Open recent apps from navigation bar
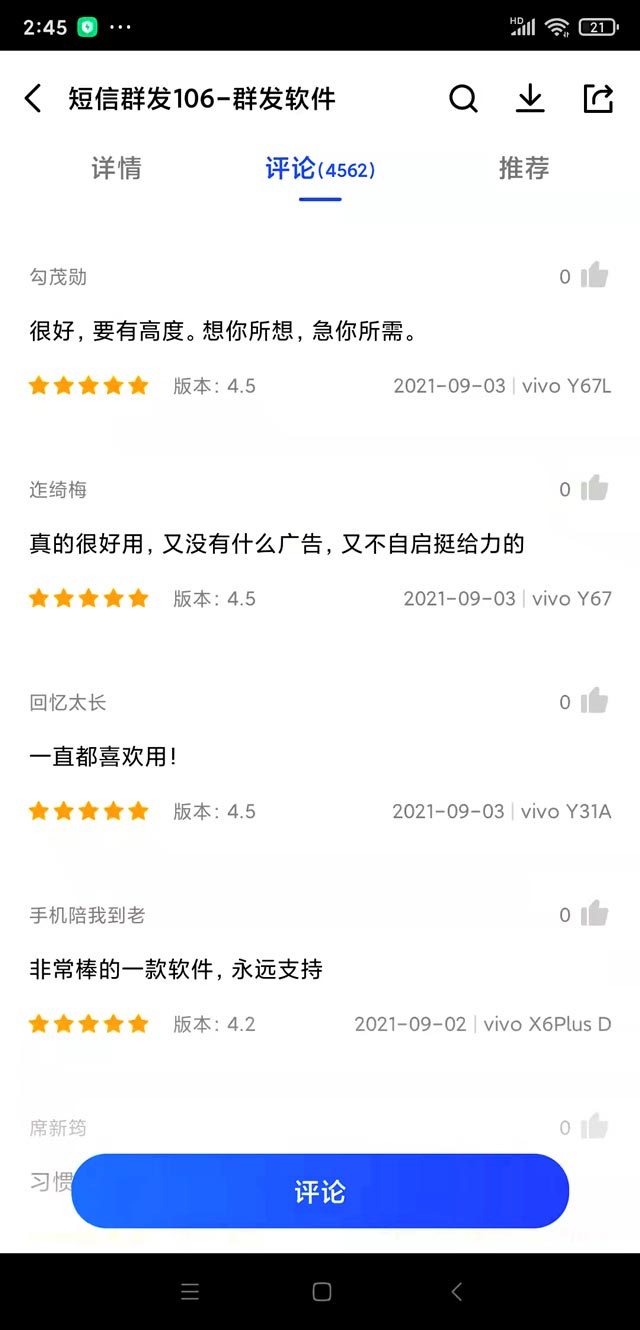640x1330 pixels. [190, 1292]
